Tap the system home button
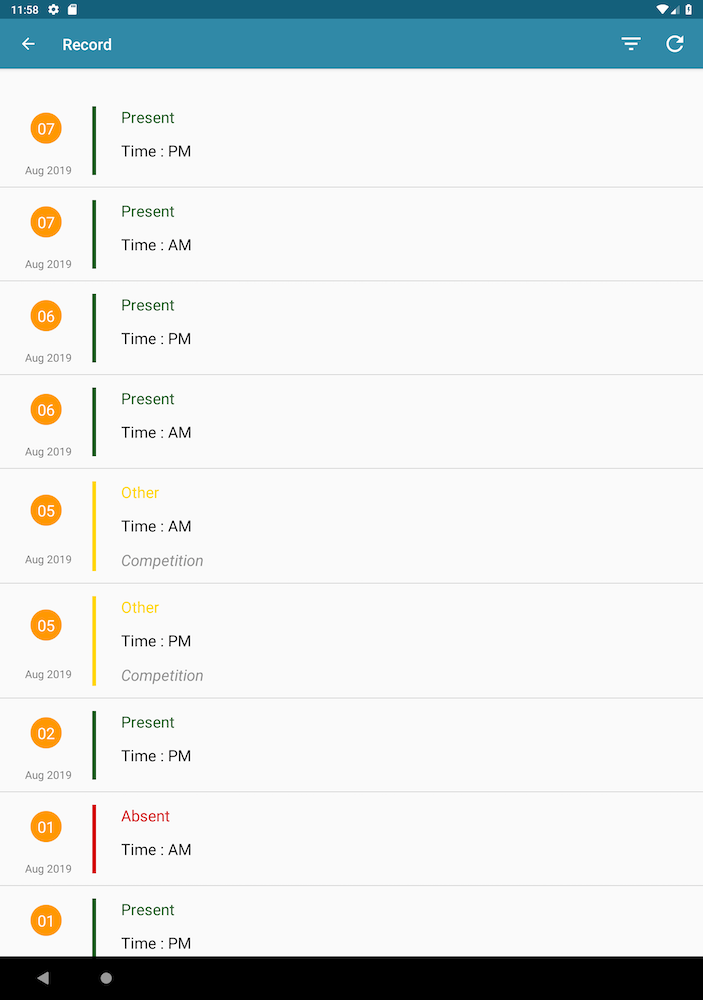 [106, 978]
